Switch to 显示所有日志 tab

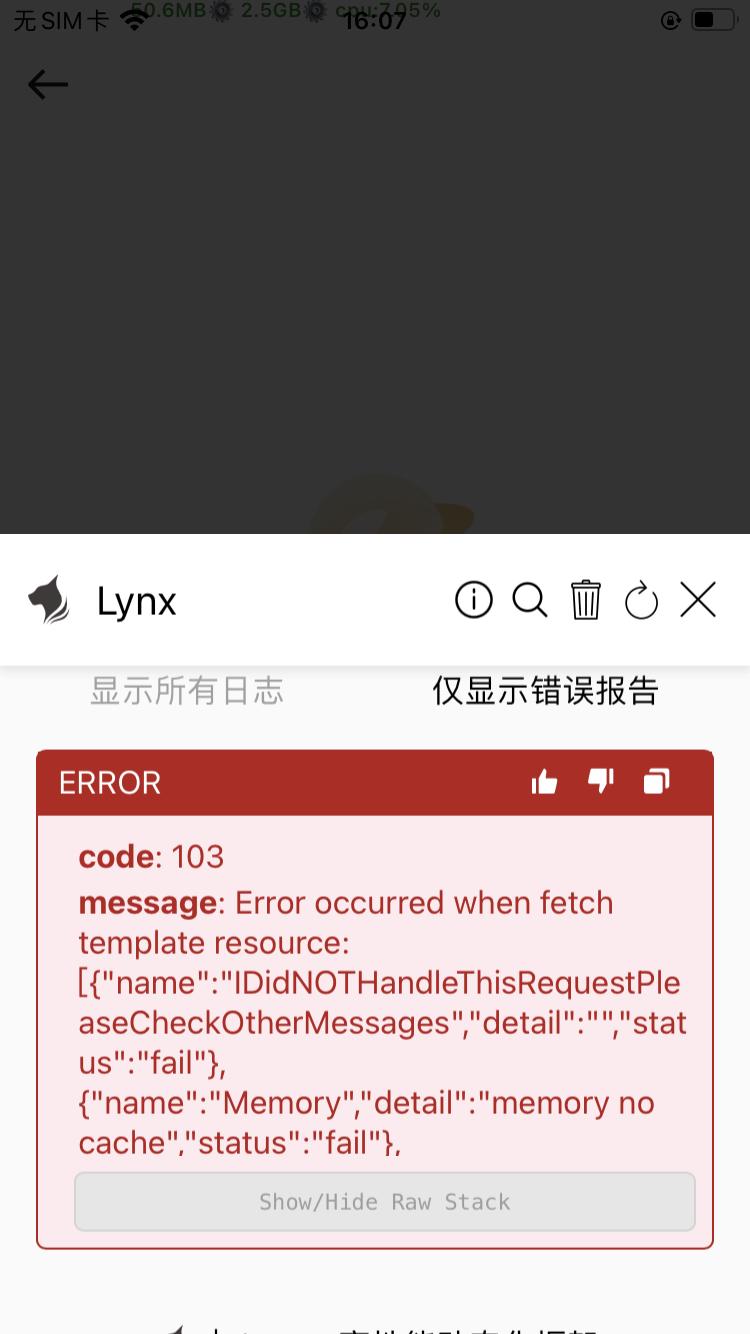(x=187, y=690)
